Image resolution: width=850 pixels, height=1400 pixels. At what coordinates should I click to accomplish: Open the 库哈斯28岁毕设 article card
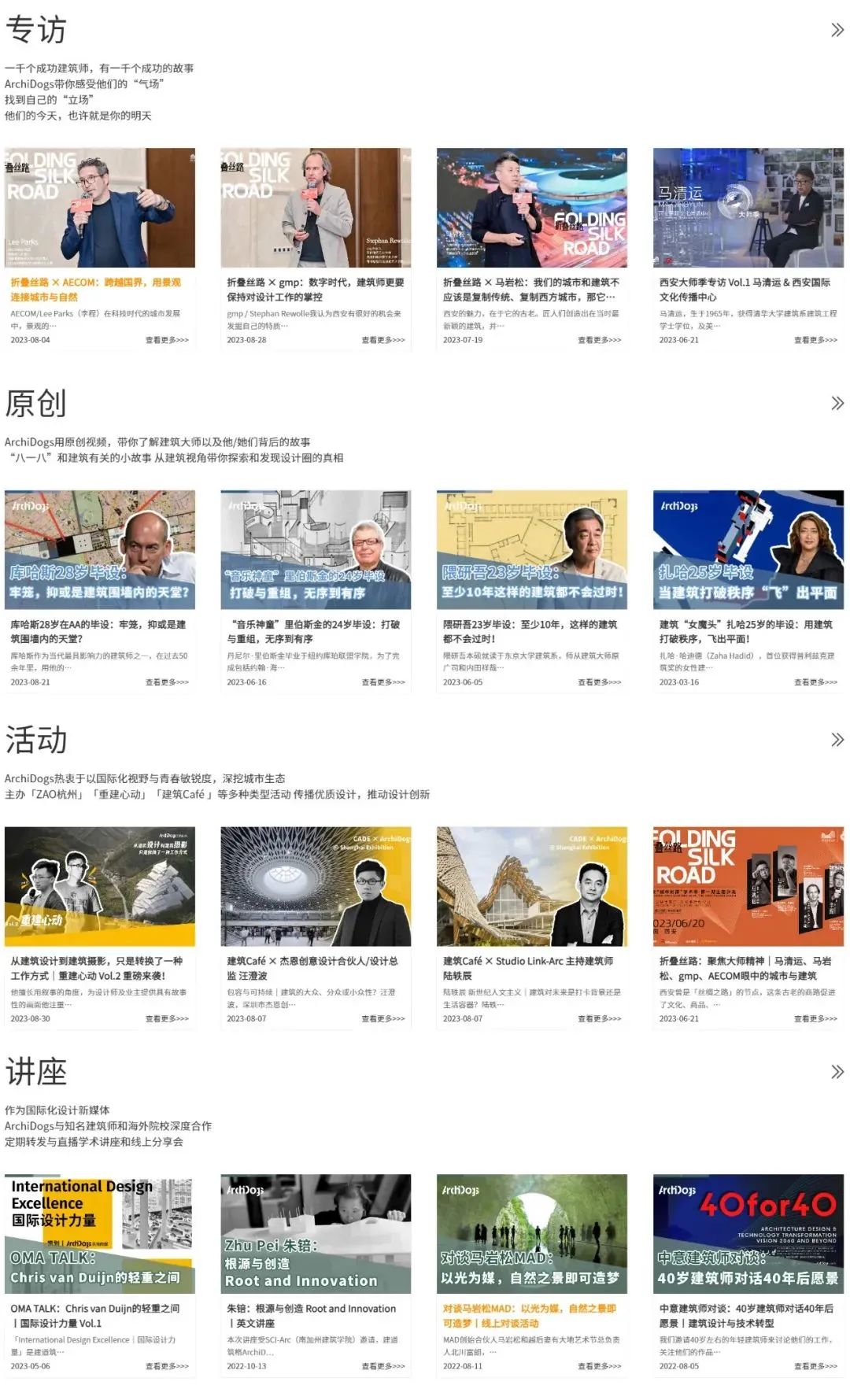point(100,591)
